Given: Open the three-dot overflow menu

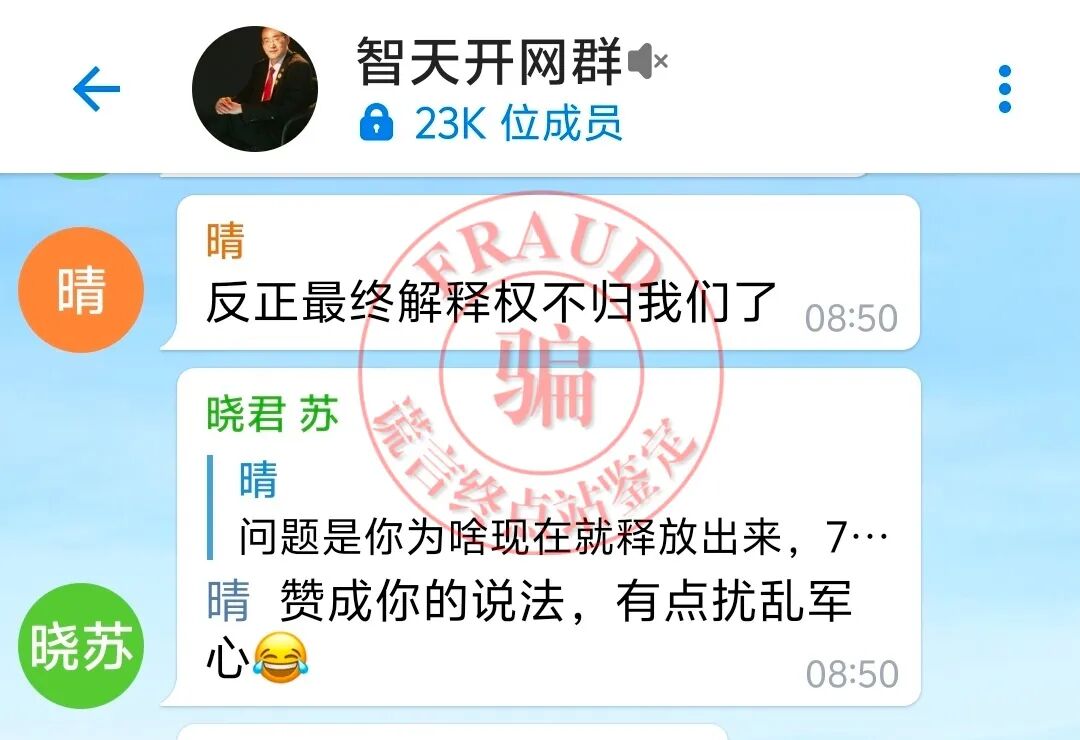Looking at the screenshot, I should (1005, 90).
